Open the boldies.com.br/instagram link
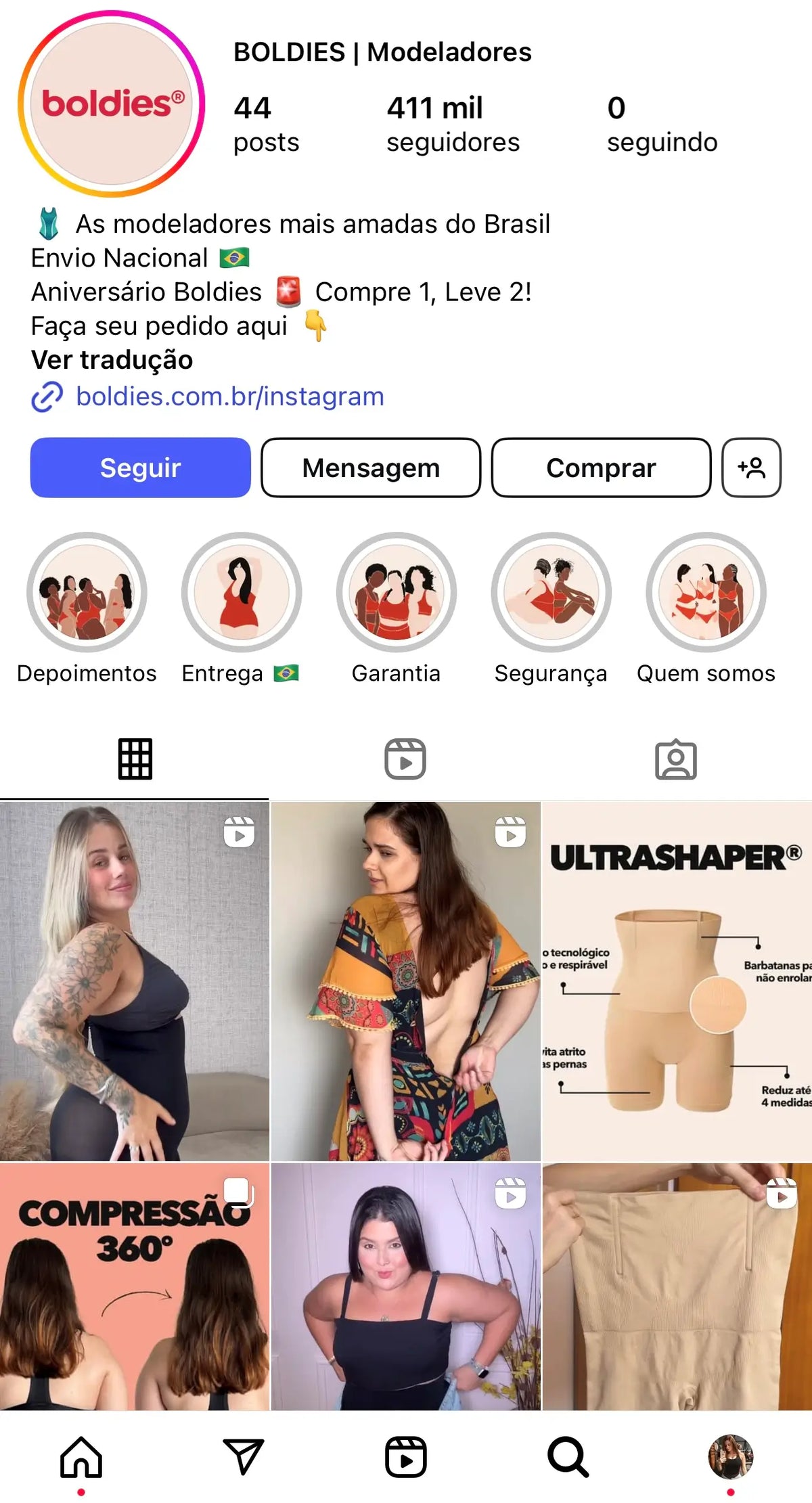Image resolution: width=812 pixels, height=1503 pixels. coord(229,397)
